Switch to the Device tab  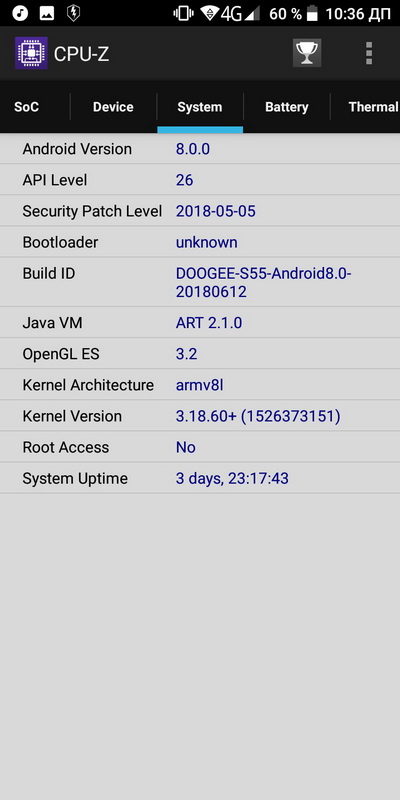[113, 107]
